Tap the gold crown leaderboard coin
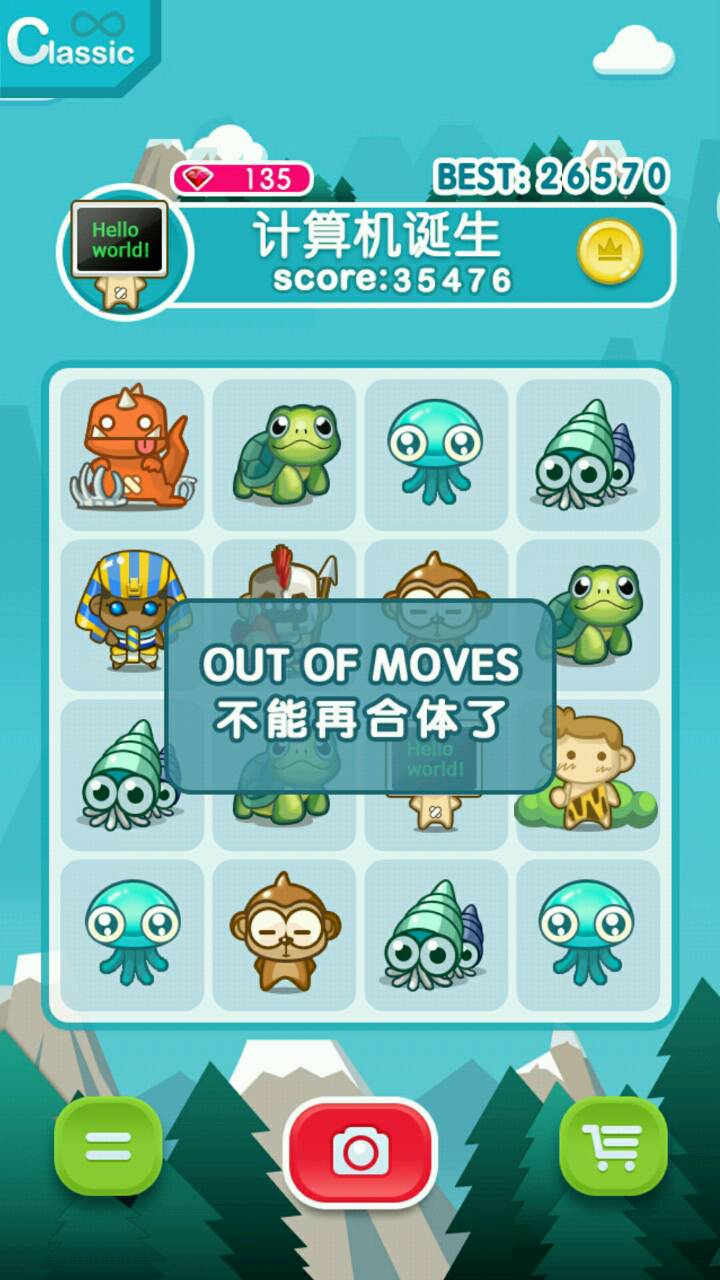720x1280 pixels. (610, 252)
